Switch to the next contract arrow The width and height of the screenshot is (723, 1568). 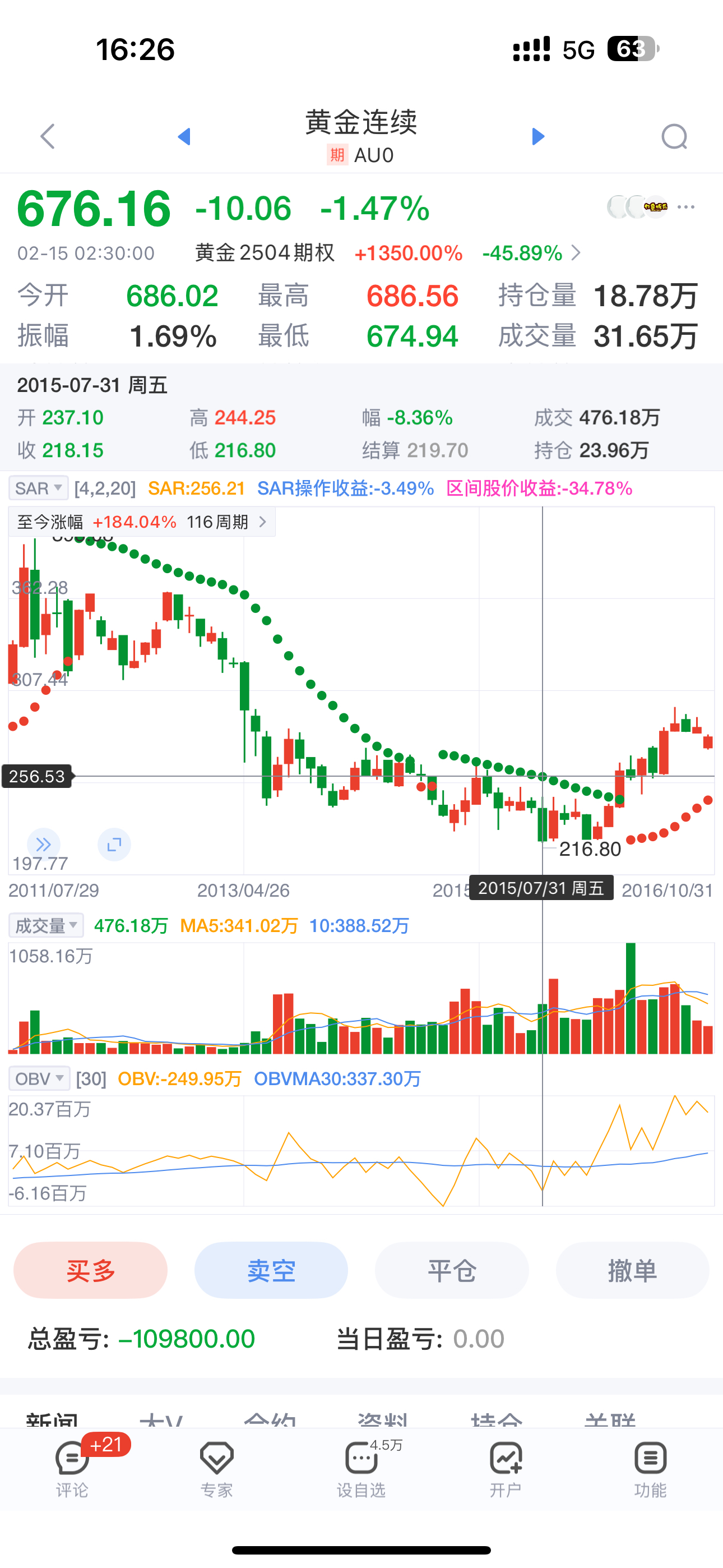tap(538, 136)
